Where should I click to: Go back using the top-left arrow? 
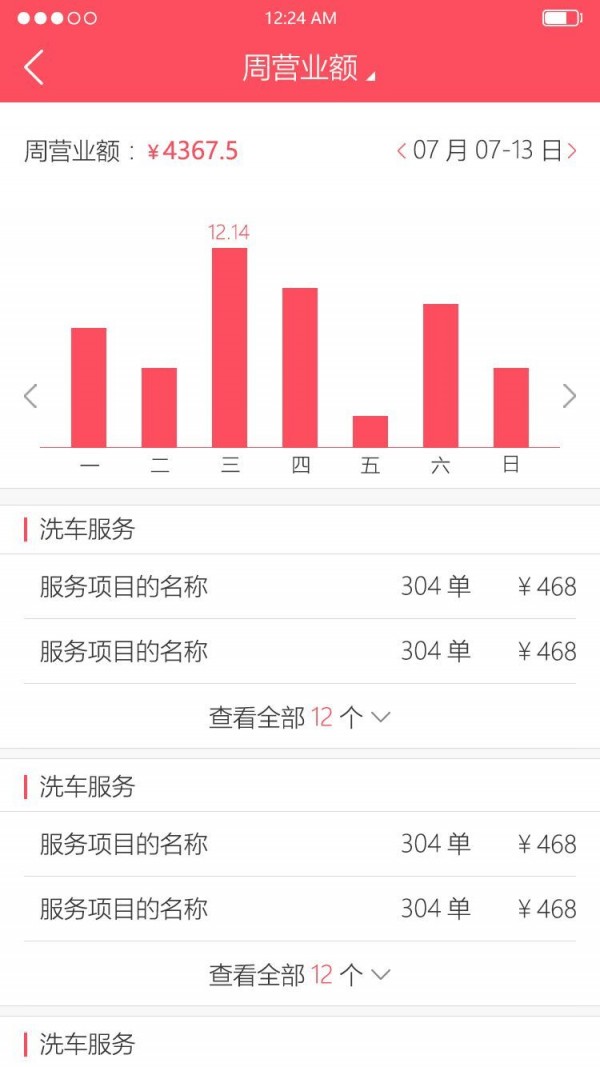click(34, 67)
